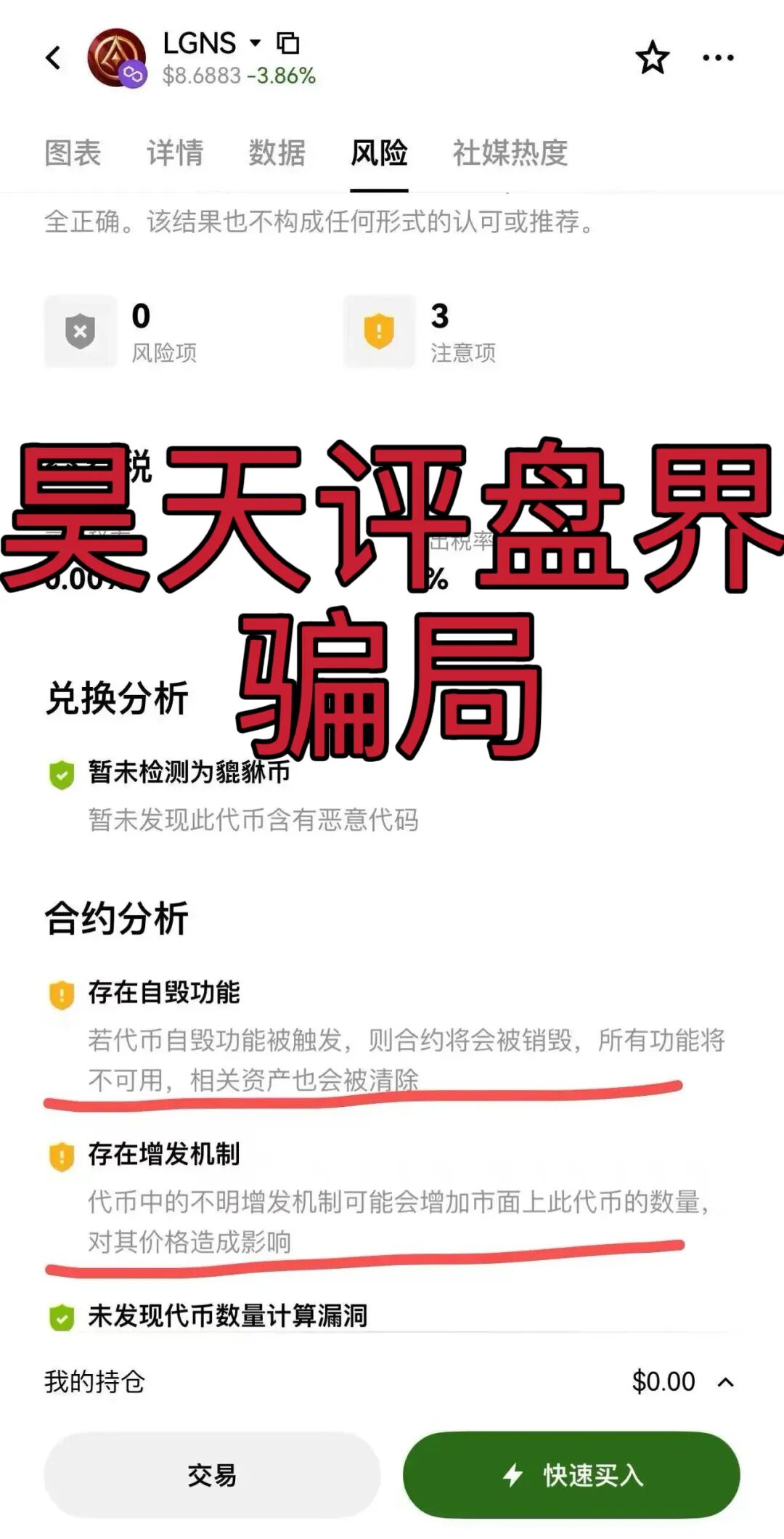
Task: Add LGNS to favorites with the star
Action: coord(652,58)
